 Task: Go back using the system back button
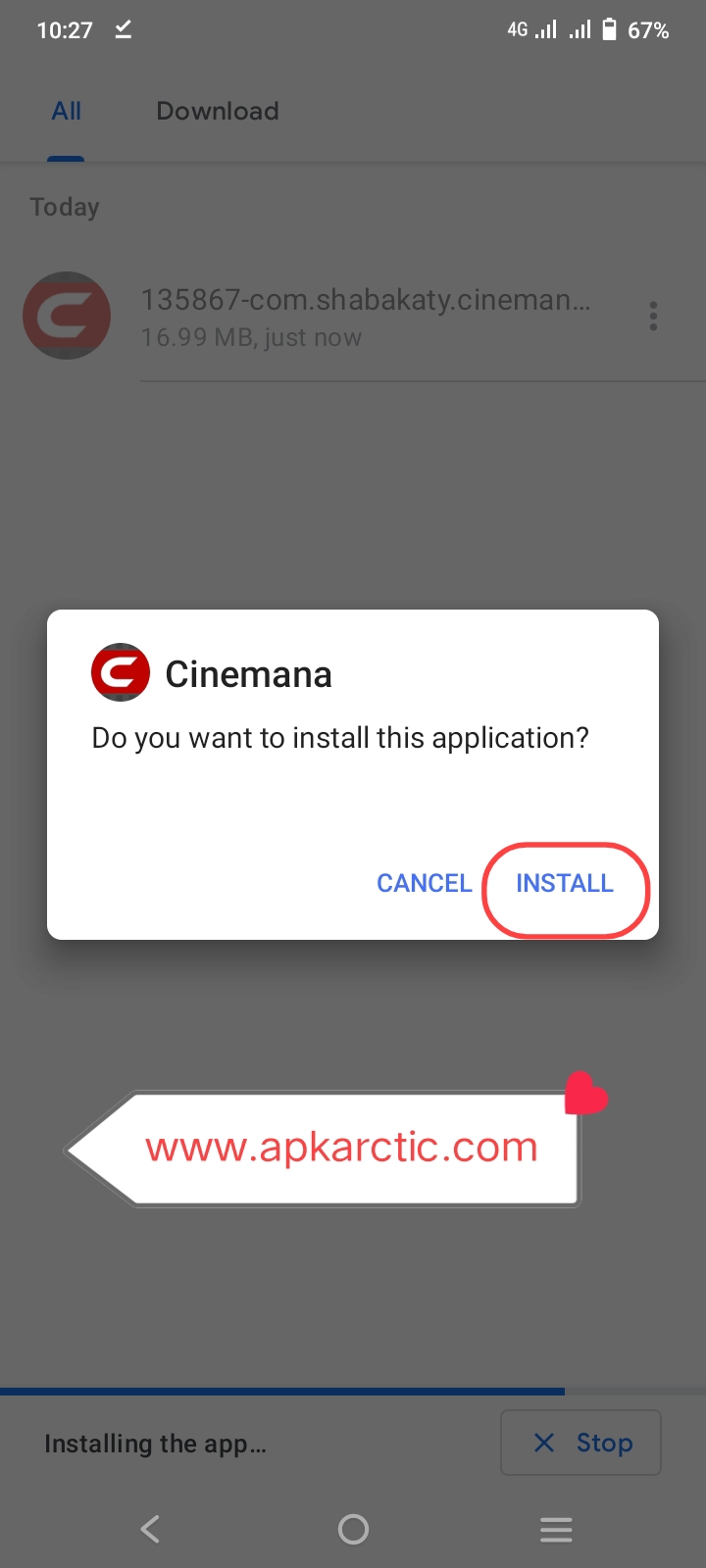click(150, 1529)
